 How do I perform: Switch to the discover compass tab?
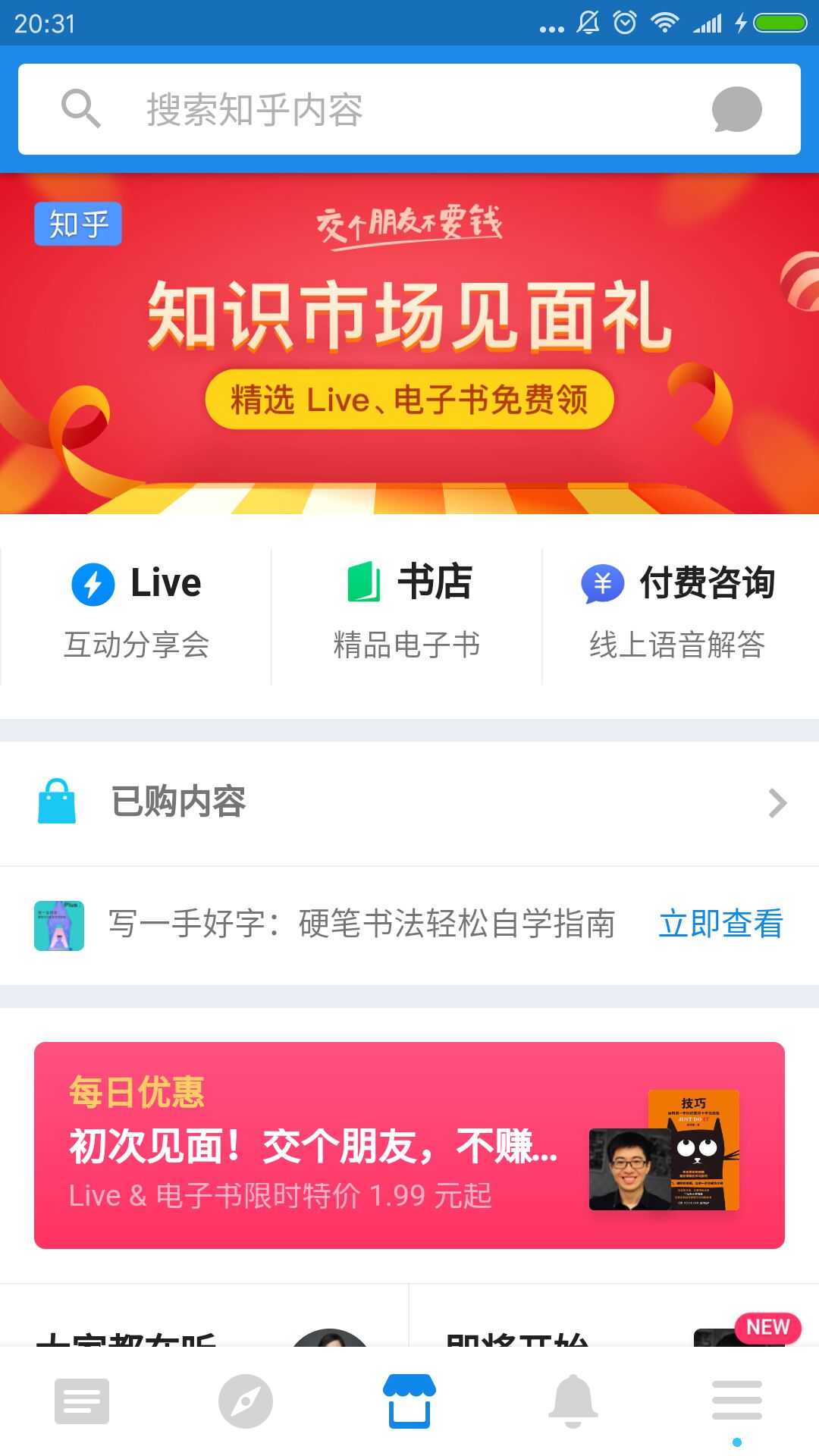pyautogui.click(x=246, y=1401)
